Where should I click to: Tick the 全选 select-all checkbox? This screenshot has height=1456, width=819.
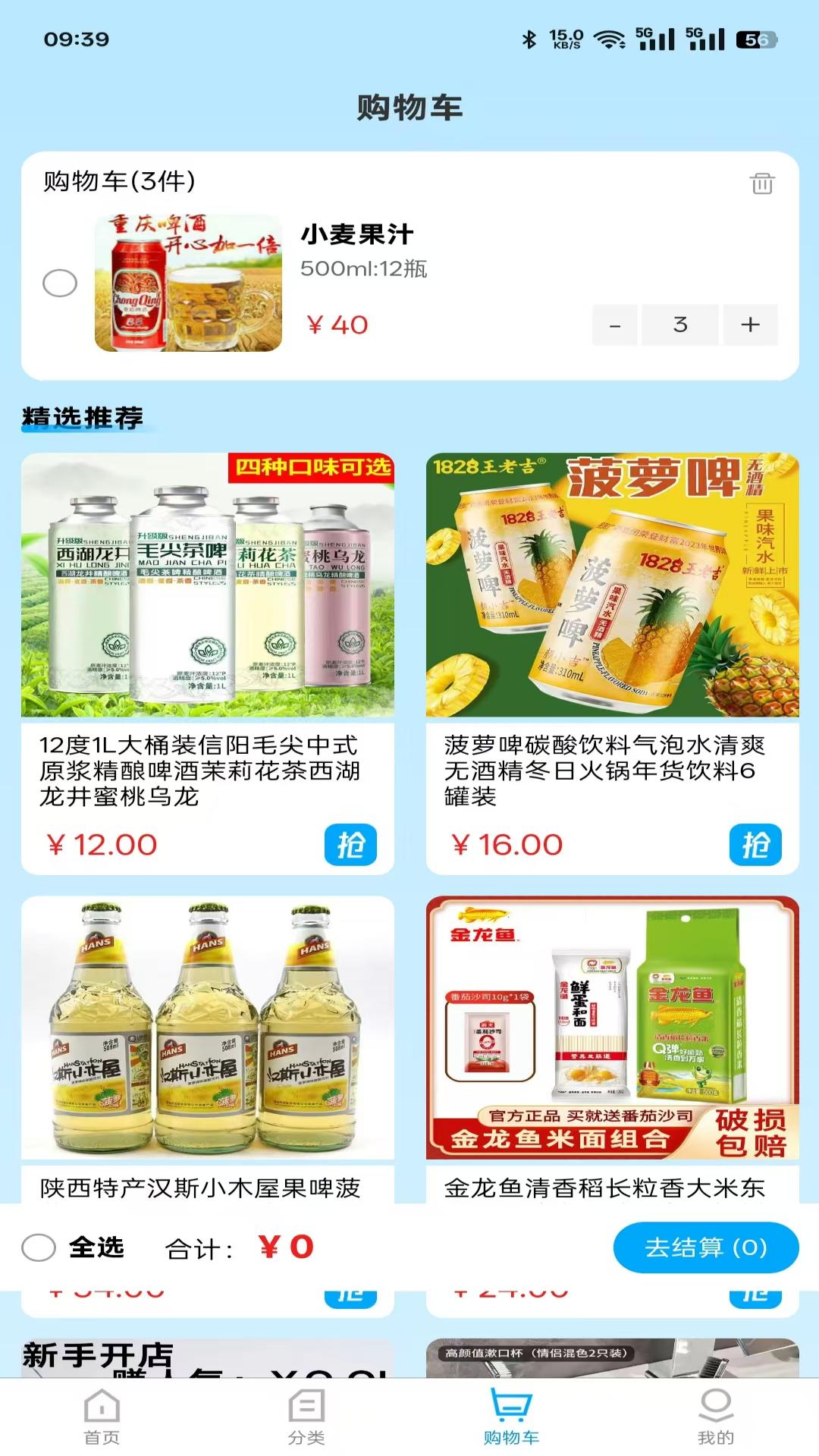point(39,1247)
